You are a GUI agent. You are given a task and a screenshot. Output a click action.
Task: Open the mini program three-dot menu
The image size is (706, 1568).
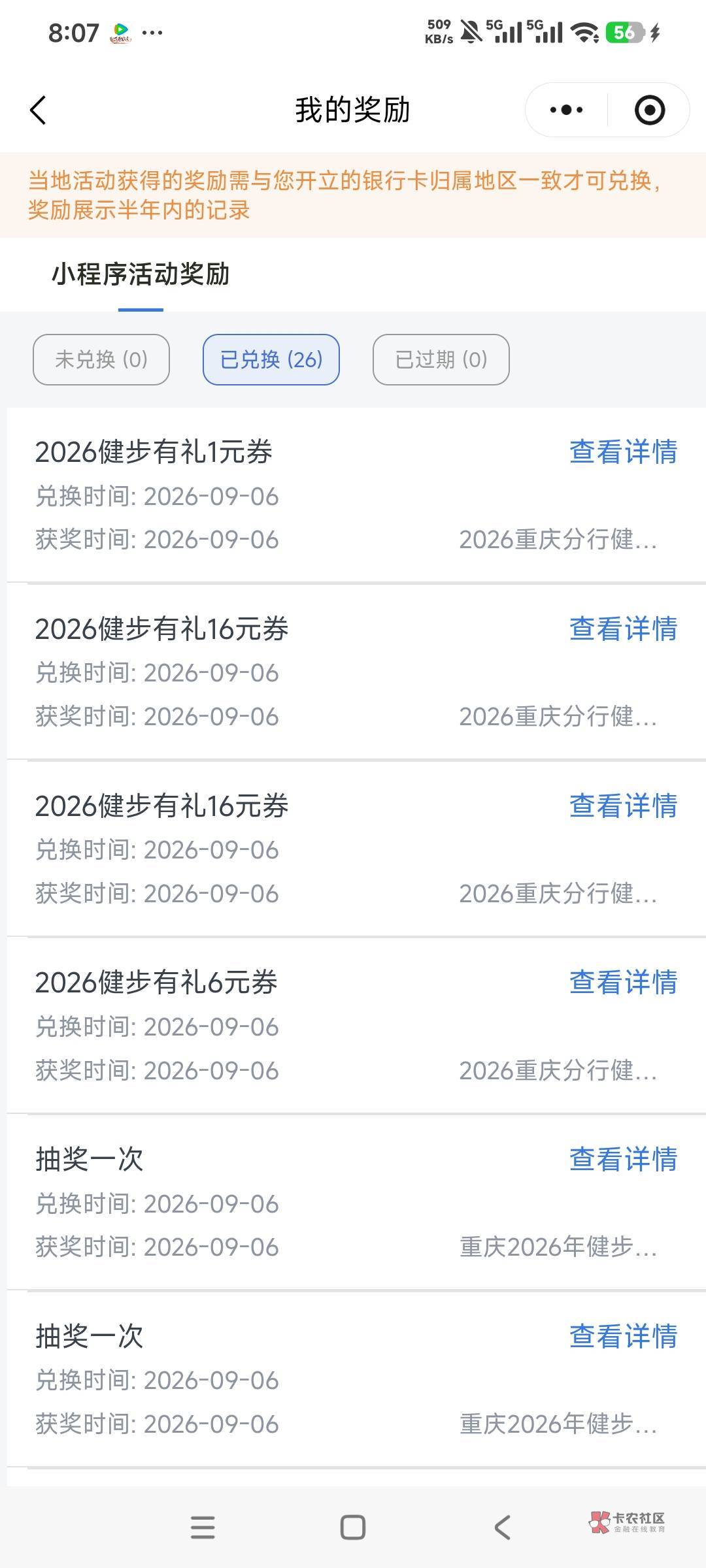pos(566,110)
